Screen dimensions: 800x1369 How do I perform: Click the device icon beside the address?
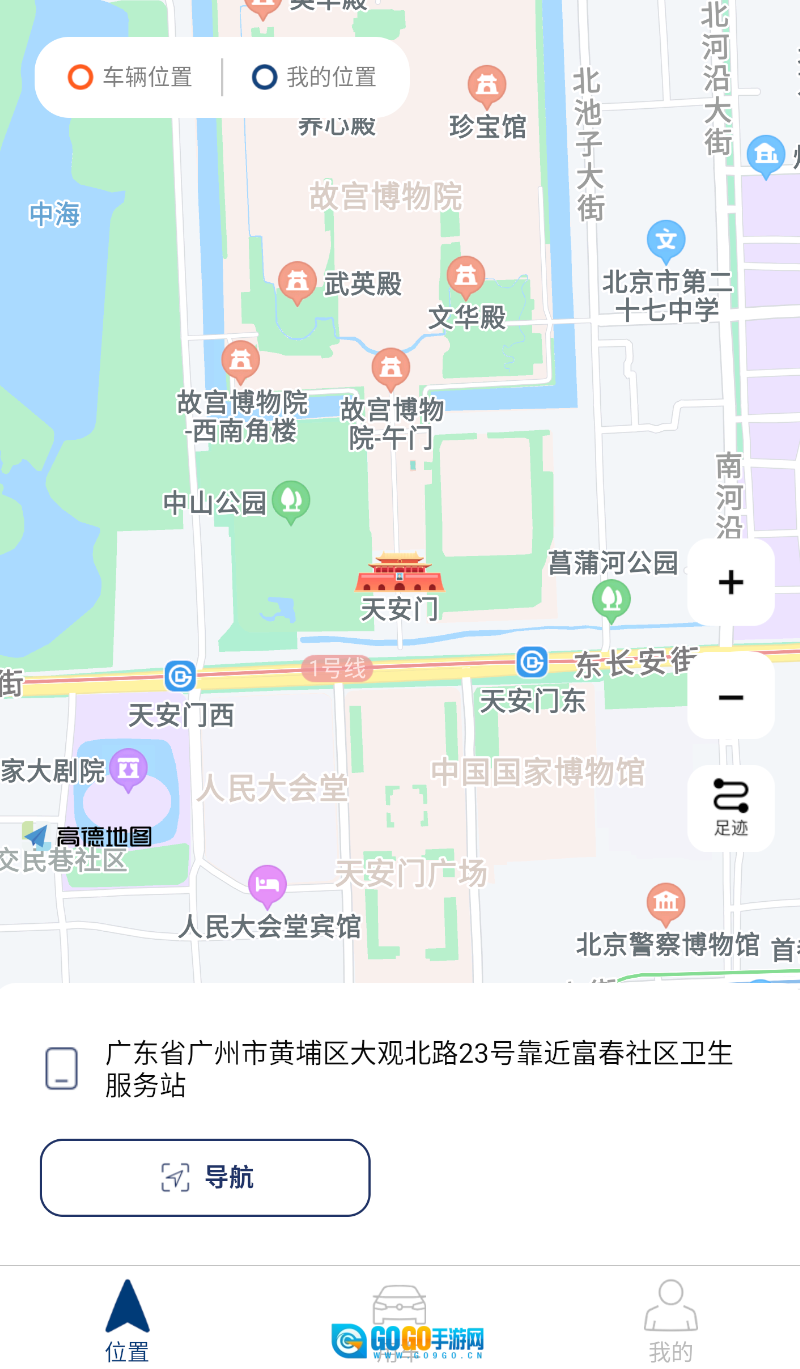(62, 1068)
